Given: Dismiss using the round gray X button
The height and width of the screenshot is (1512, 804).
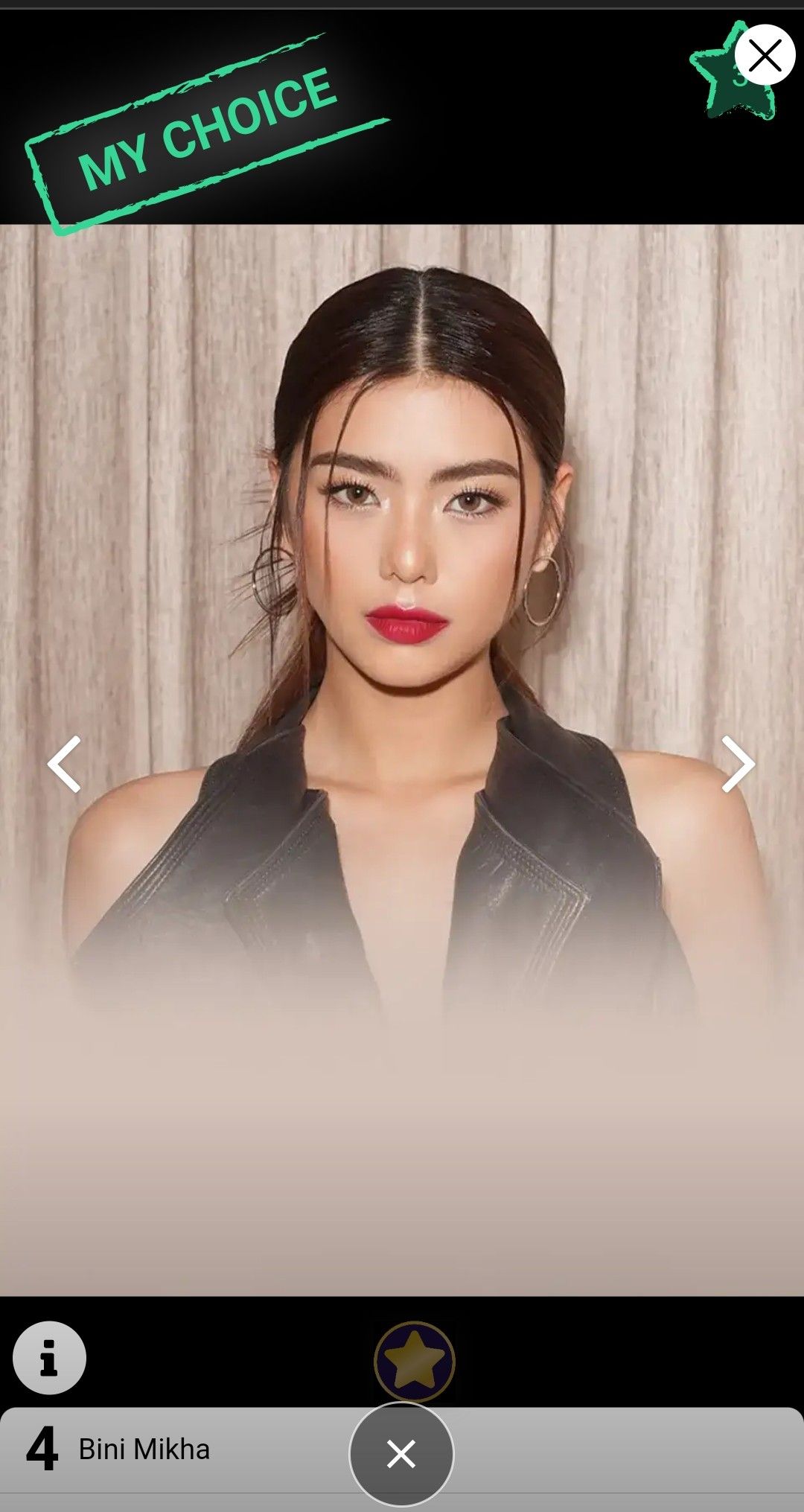Looking at the screenshot, I should [x=401, y=1453].
